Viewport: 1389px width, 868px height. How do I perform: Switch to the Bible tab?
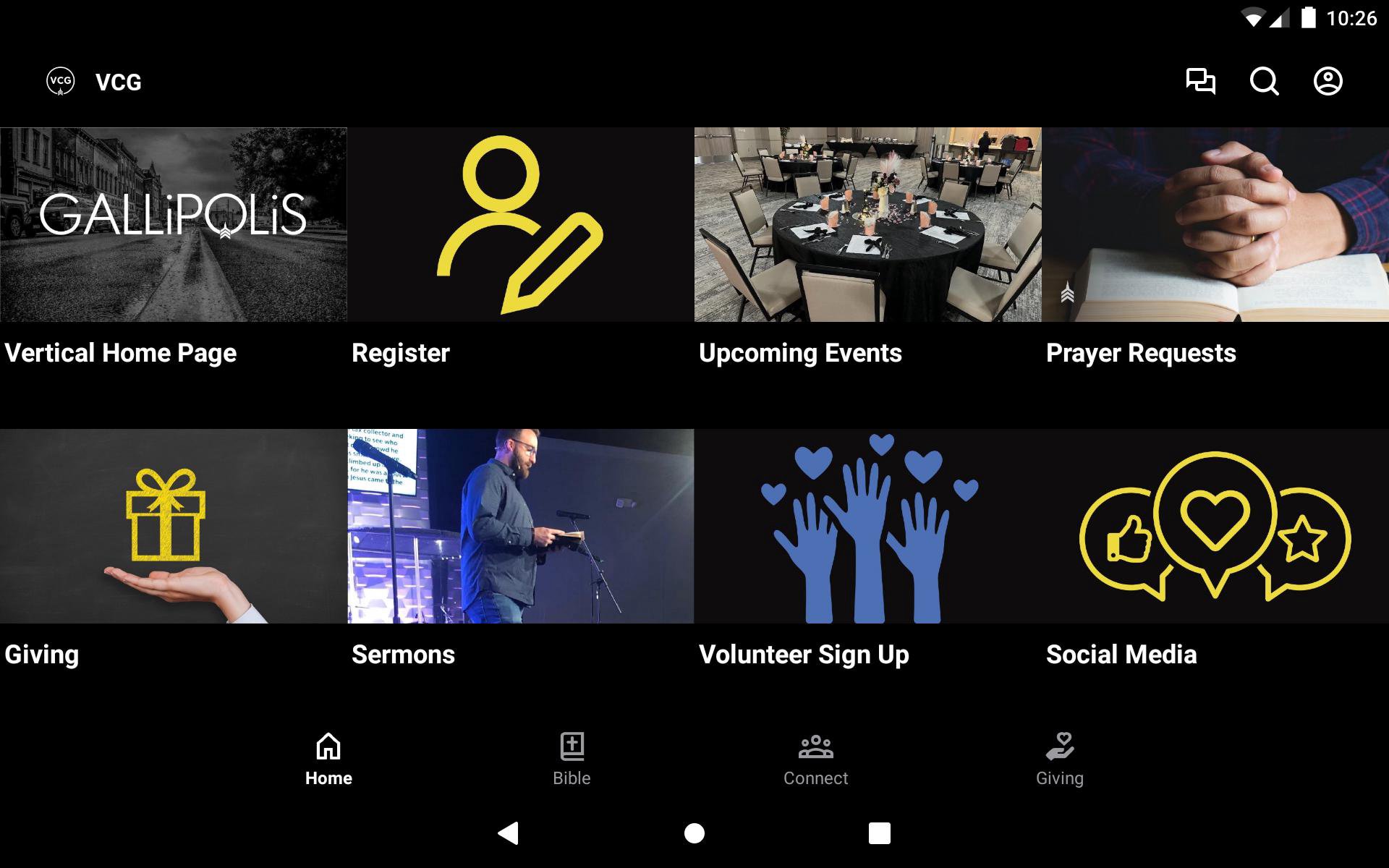click(572, 759)
